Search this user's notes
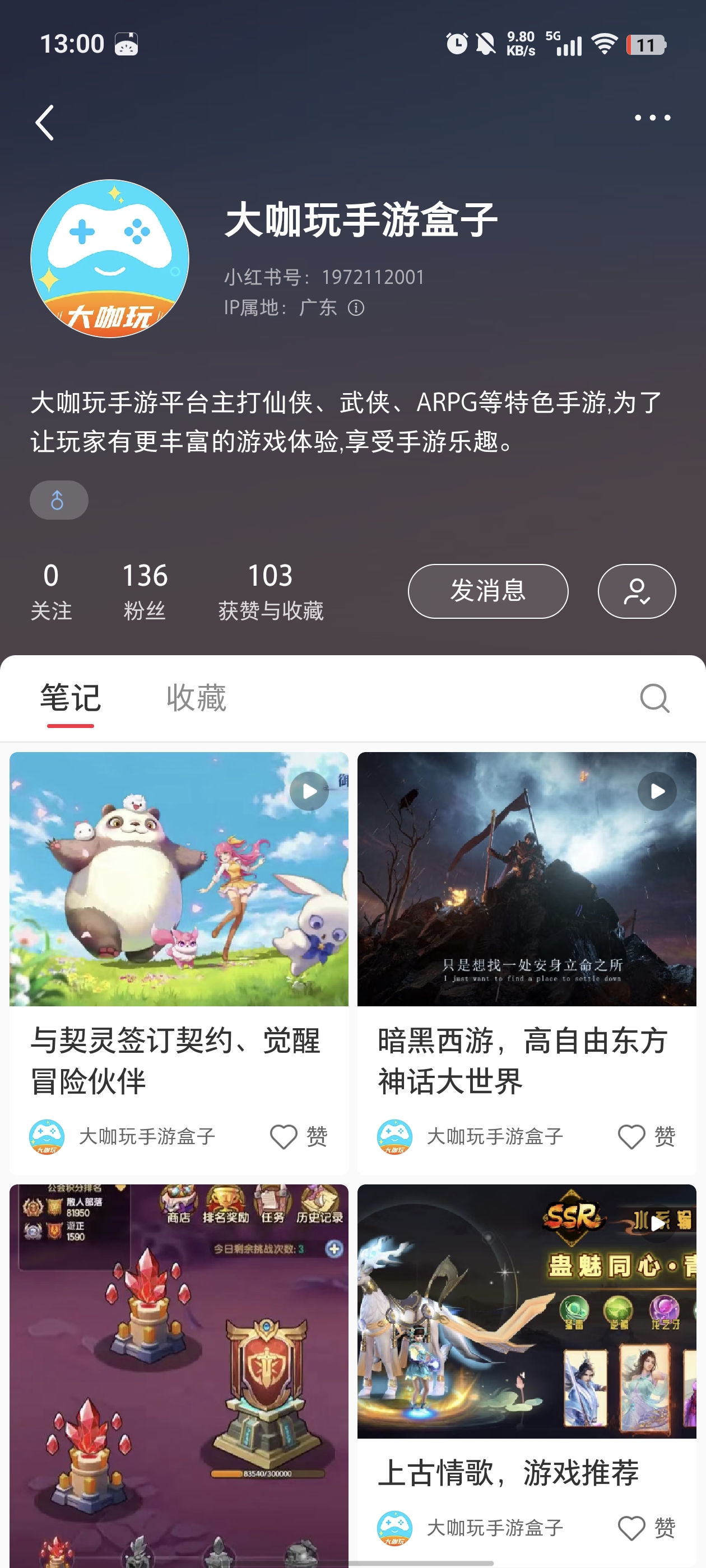Viewport: 706px width, 1568px height. tap(654, 698)
